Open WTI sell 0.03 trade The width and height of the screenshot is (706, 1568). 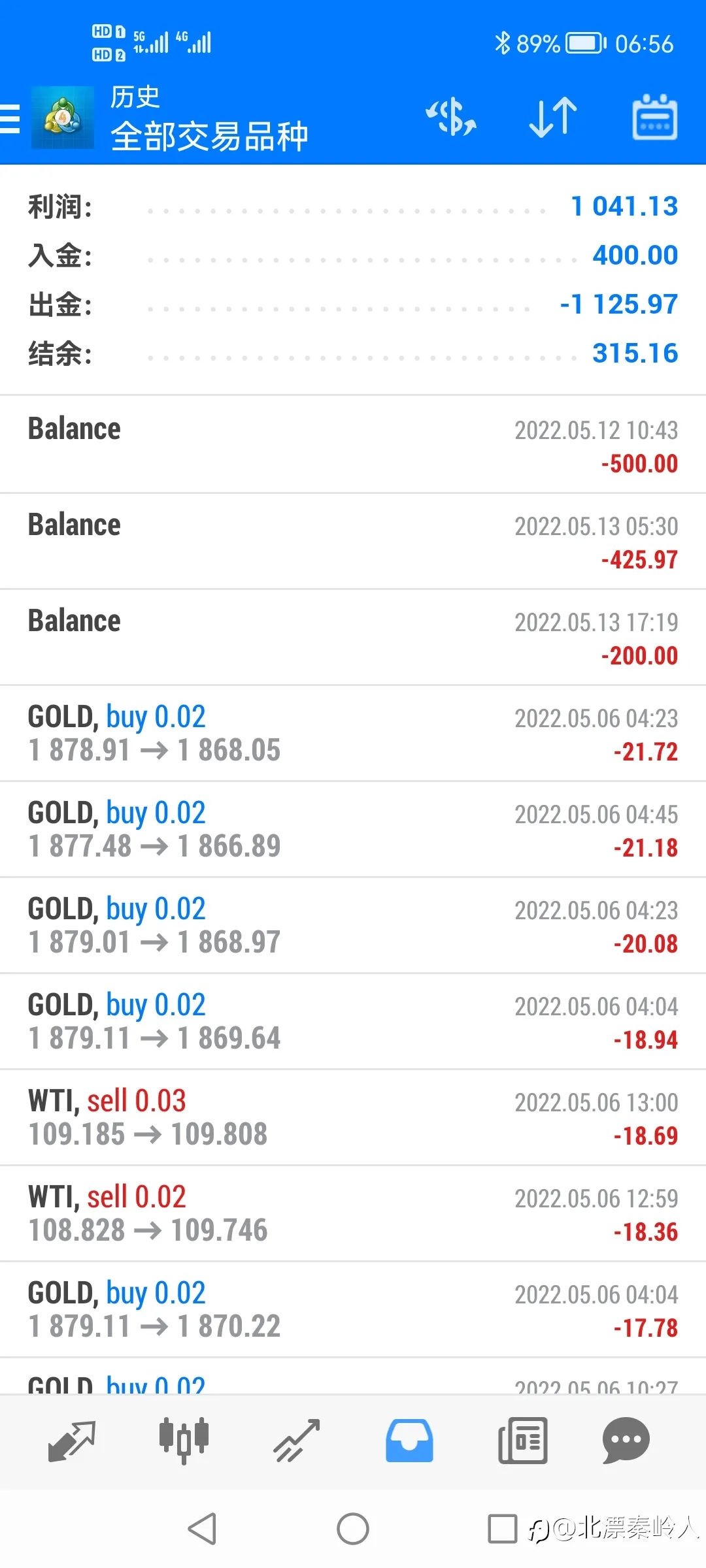353,1117
